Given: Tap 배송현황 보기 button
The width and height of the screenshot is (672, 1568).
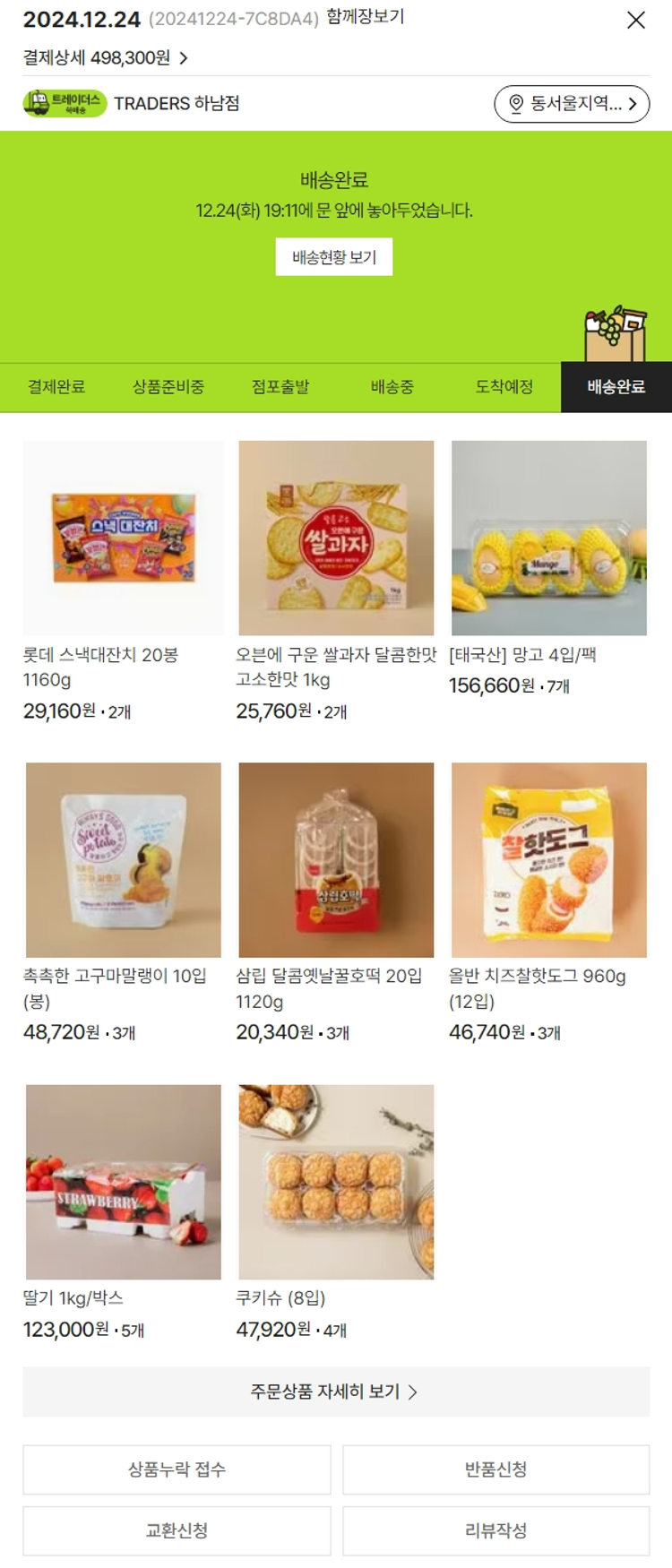Looking at the screenshot, I should [x=334, y=257].
